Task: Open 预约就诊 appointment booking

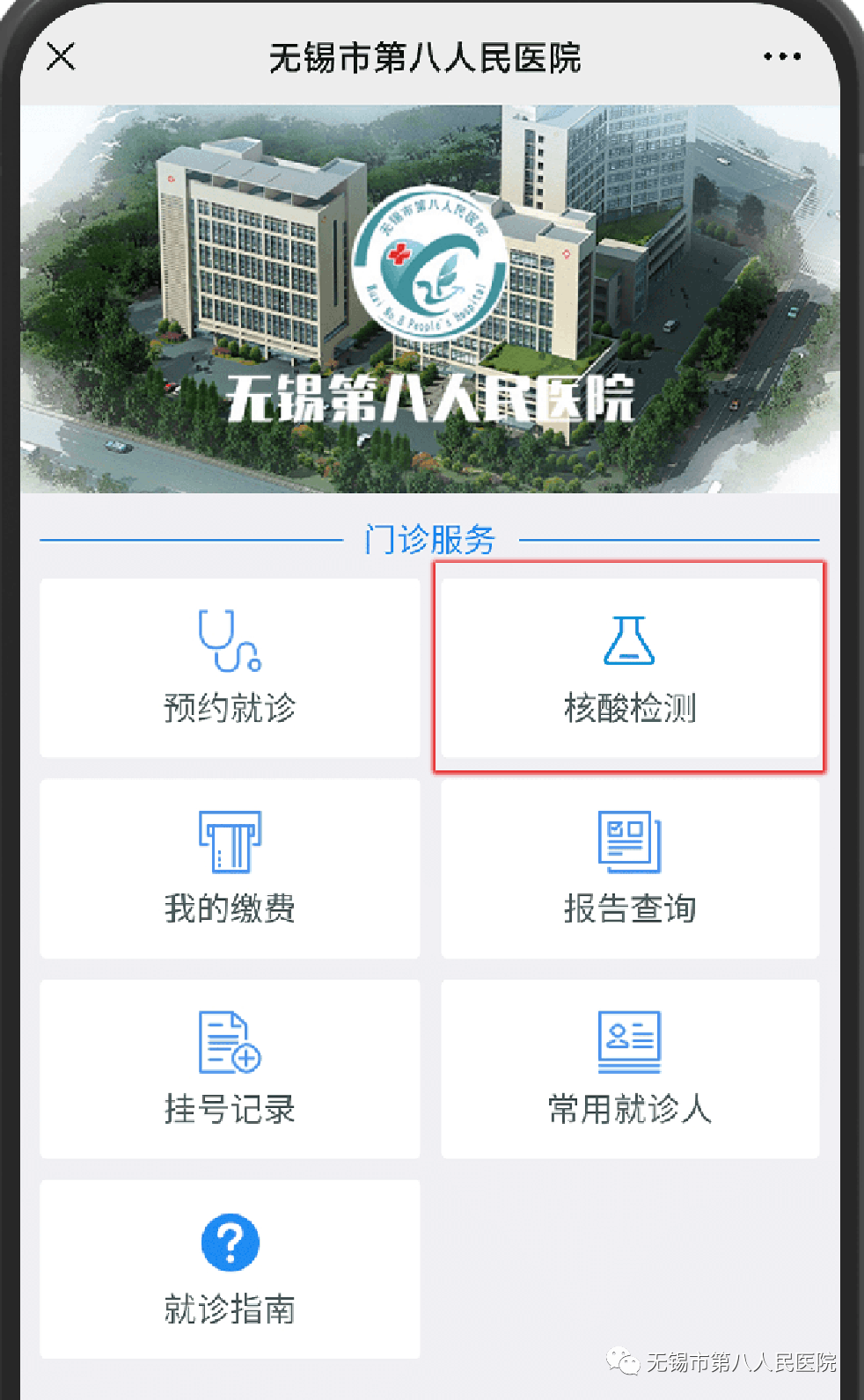Action: pyautogui.click(x=230, y=668)
